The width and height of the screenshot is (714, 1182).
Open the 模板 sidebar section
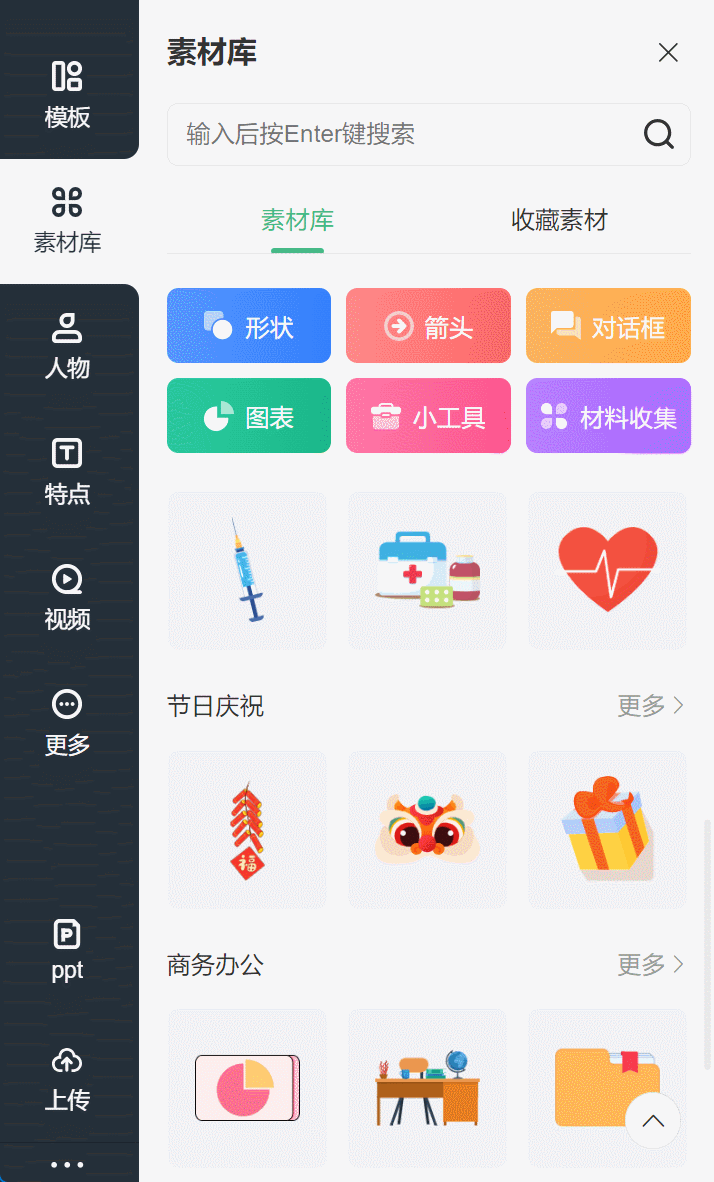tap(68, 95)
